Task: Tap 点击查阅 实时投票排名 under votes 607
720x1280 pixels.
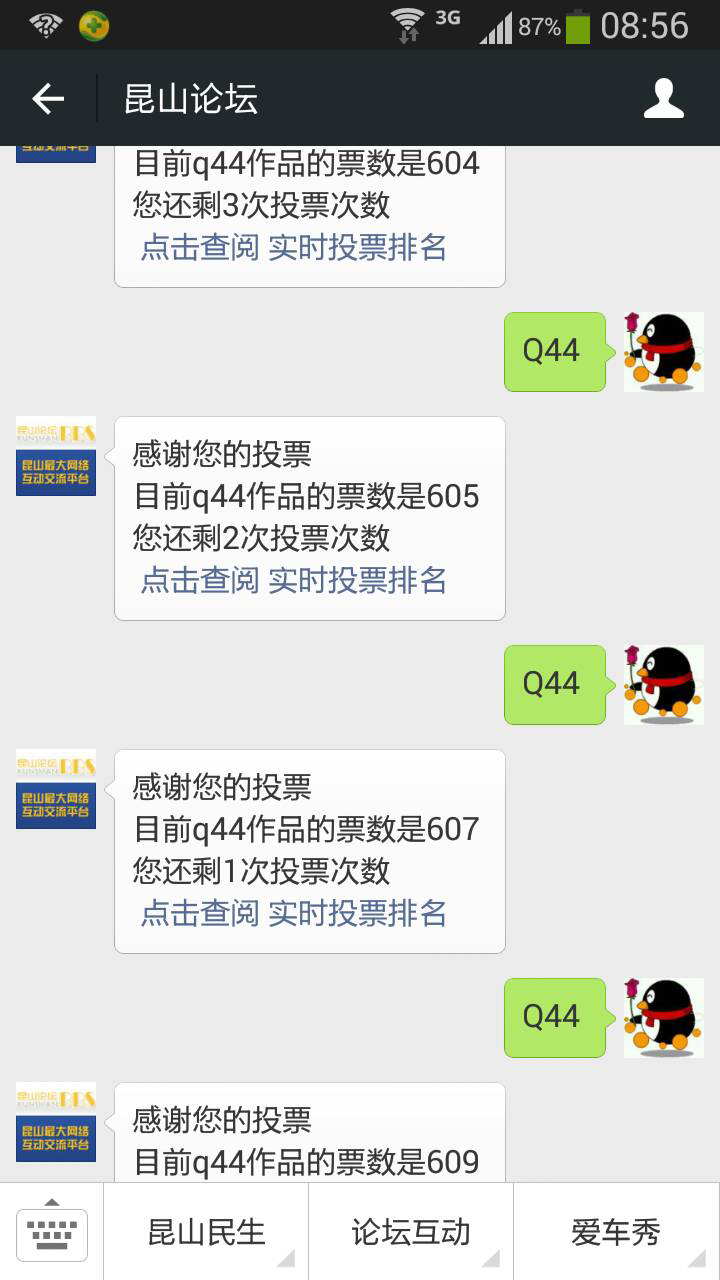Action: (x=294, y=913)
